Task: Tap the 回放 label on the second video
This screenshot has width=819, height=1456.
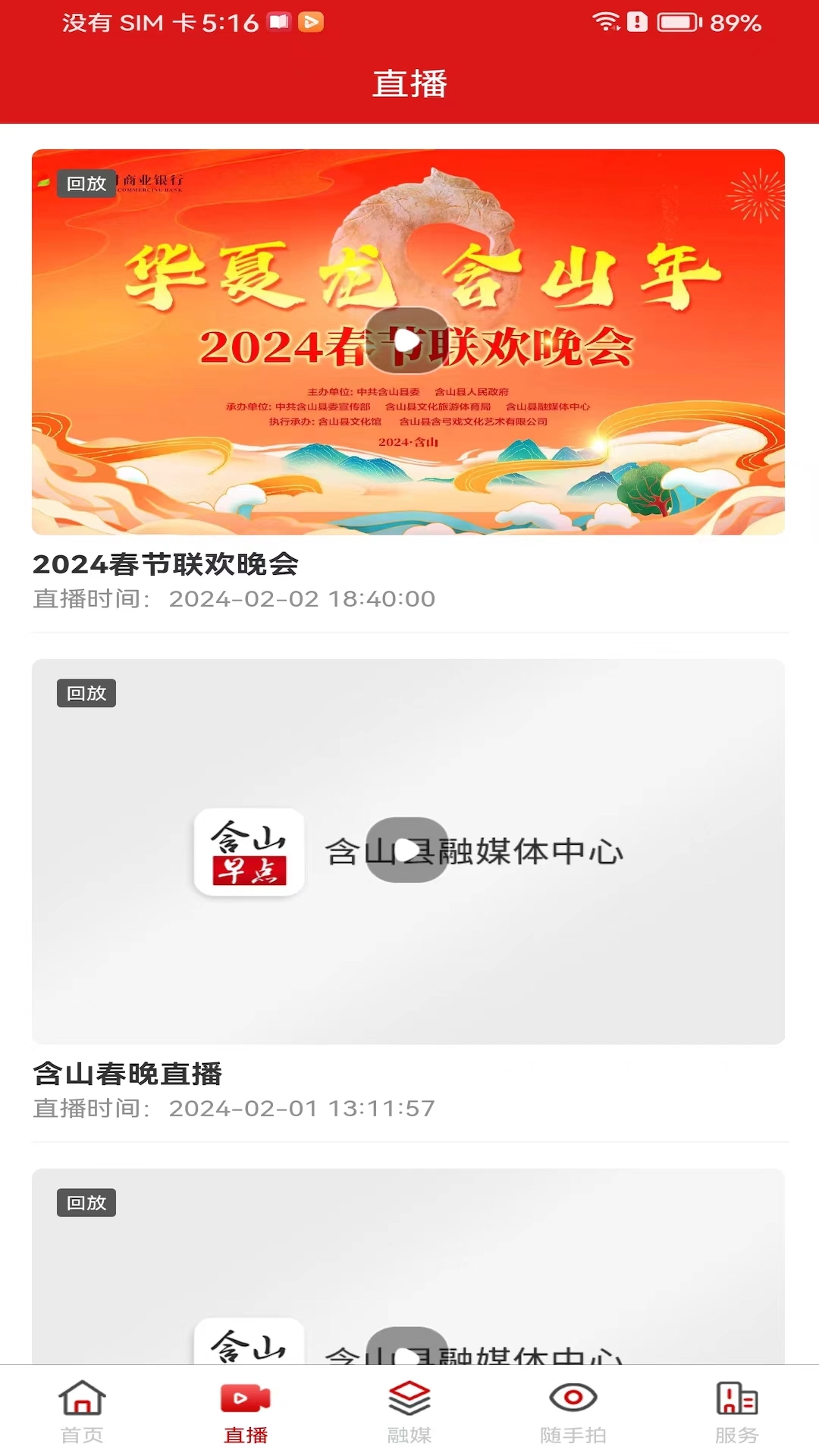Action: click(87, 692)
